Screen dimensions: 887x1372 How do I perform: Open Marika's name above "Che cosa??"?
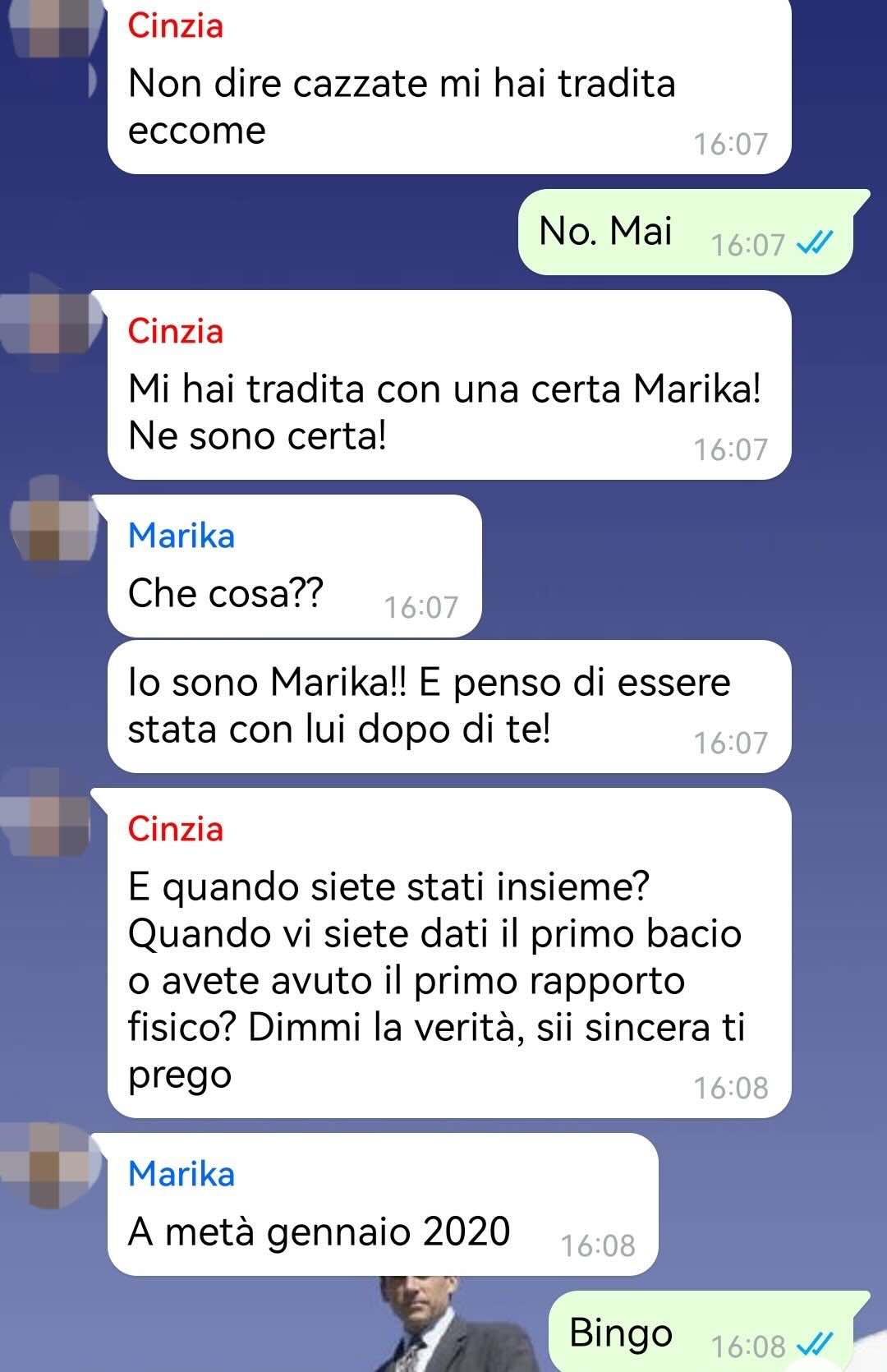tap(182, 536)
